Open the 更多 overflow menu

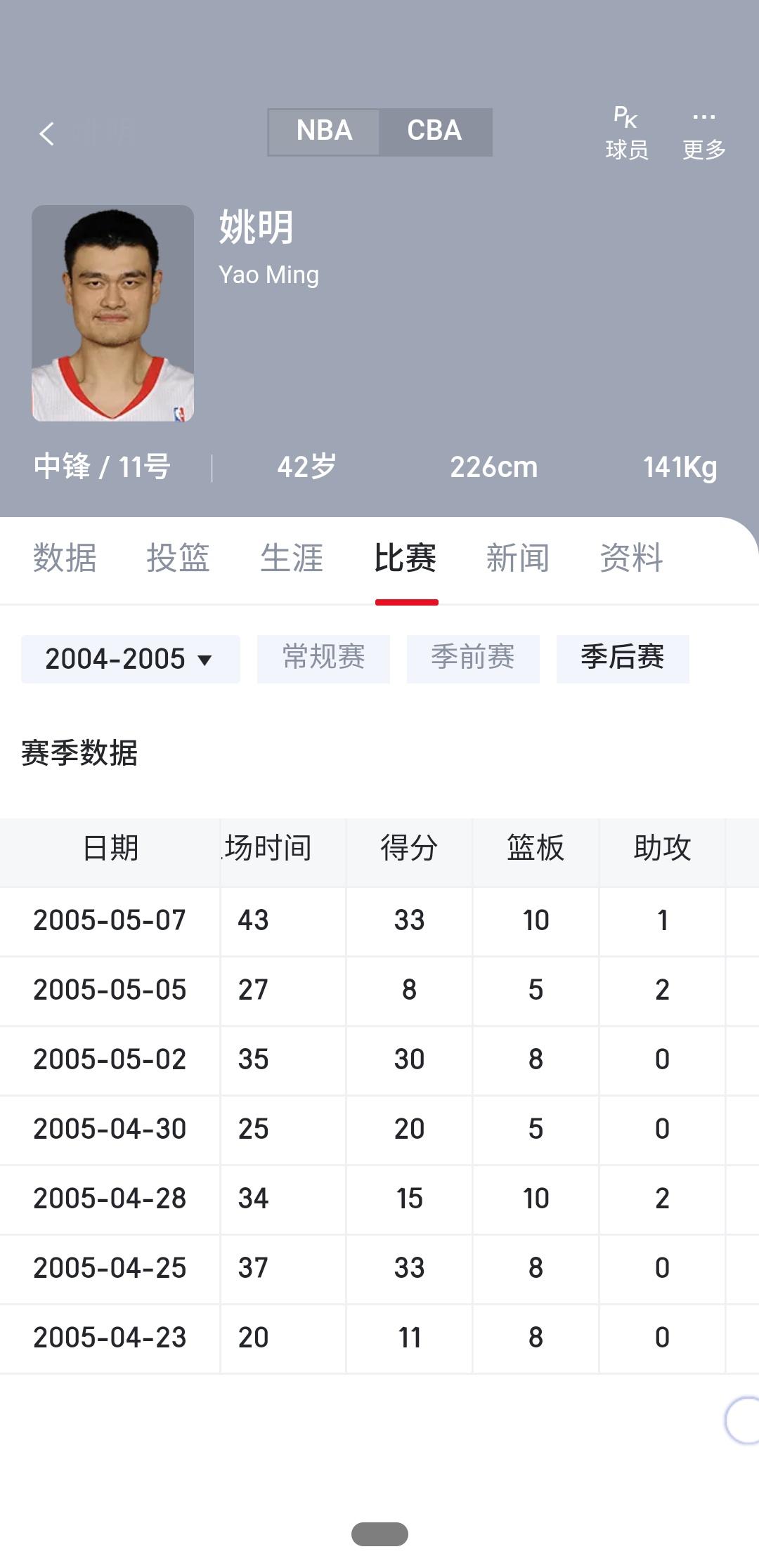tap(704, 133)
